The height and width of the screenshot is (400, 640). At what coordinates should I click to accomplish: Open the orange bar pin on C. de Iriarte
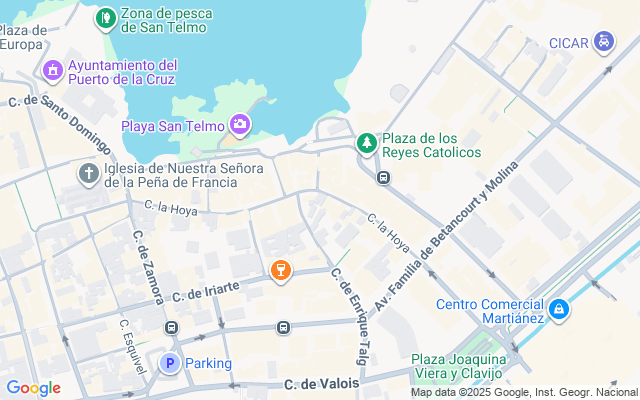281,270
